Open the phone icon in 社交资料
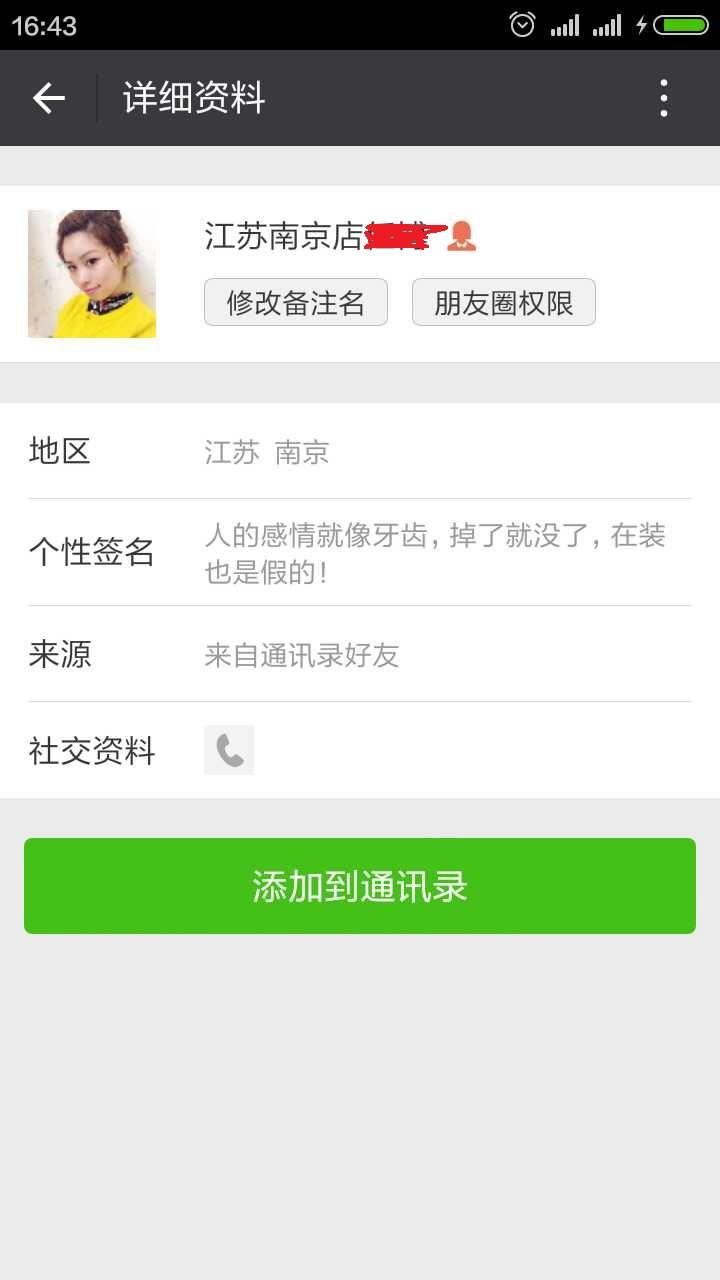720x1280 pixels. click(229, 750)
